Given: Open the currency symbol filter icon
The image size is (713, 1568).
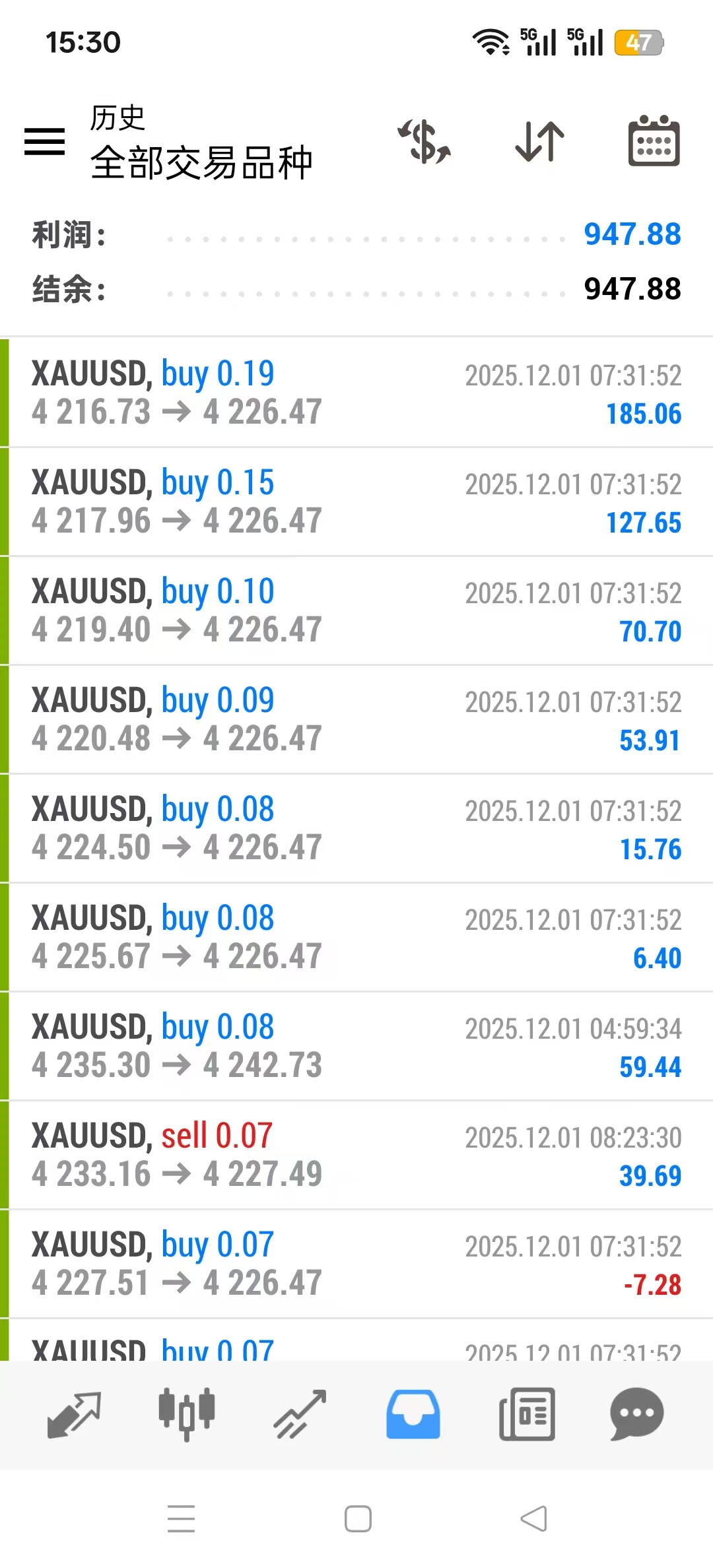Looking at the screenshot, I should [x=424, y=141].
